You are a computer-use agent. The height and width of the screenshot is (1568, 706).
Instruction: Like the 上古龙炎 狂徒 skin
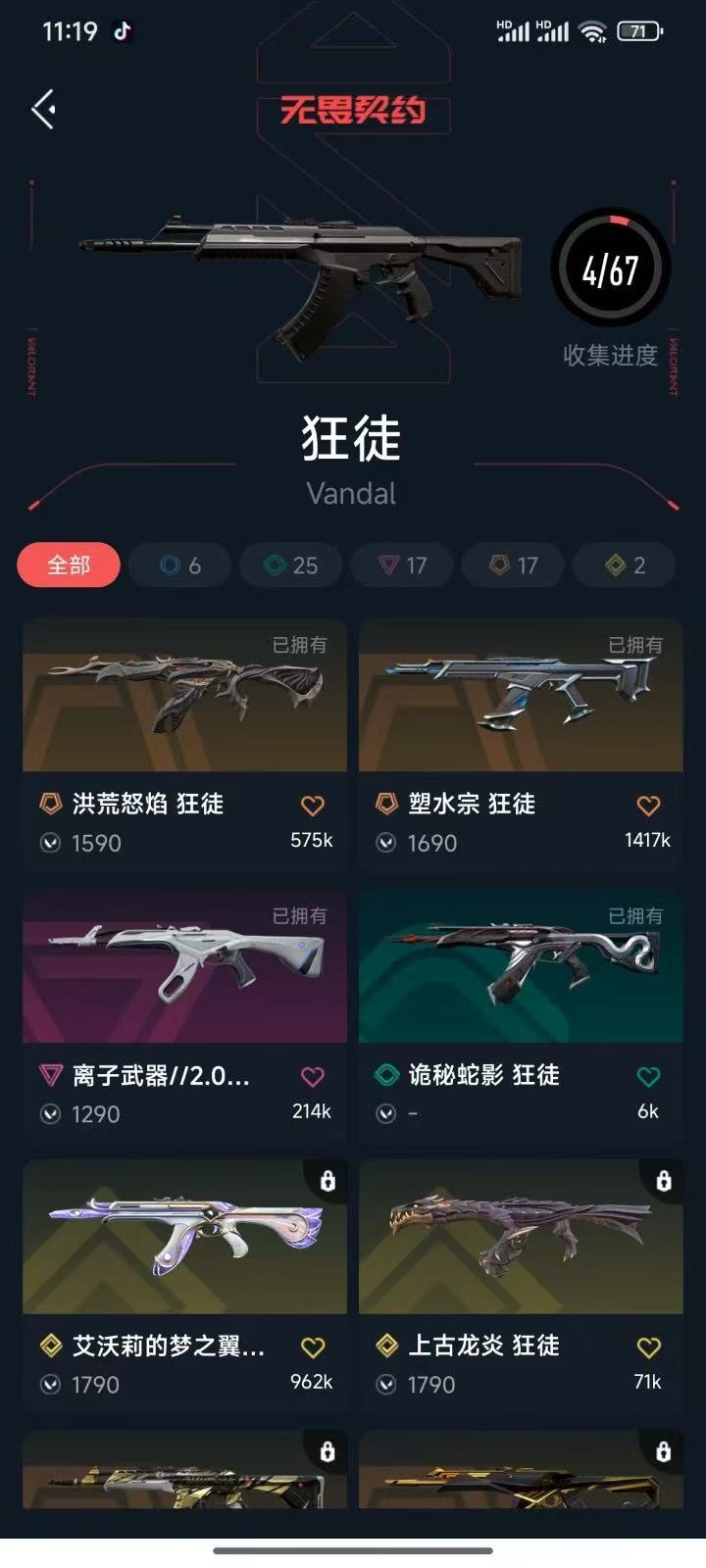pos(648,1347)
